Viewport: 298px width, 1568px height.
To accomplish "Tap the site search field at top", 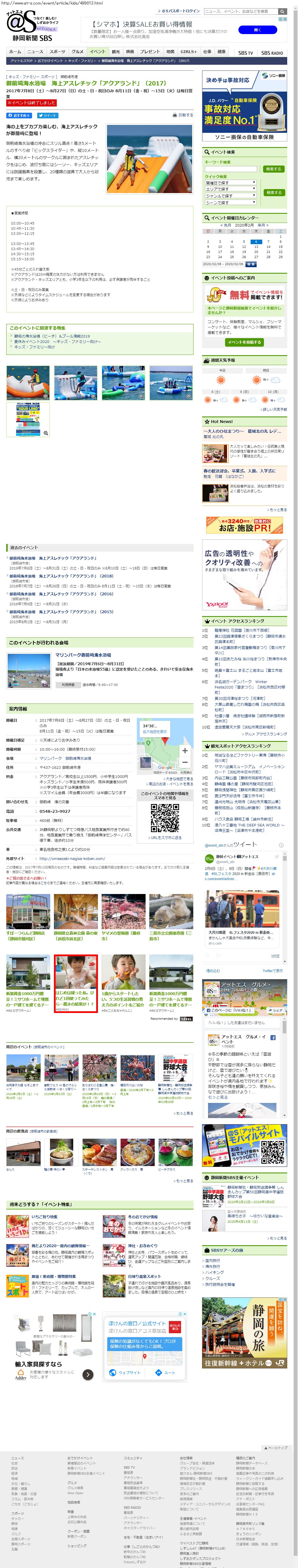I will point(241,11).
